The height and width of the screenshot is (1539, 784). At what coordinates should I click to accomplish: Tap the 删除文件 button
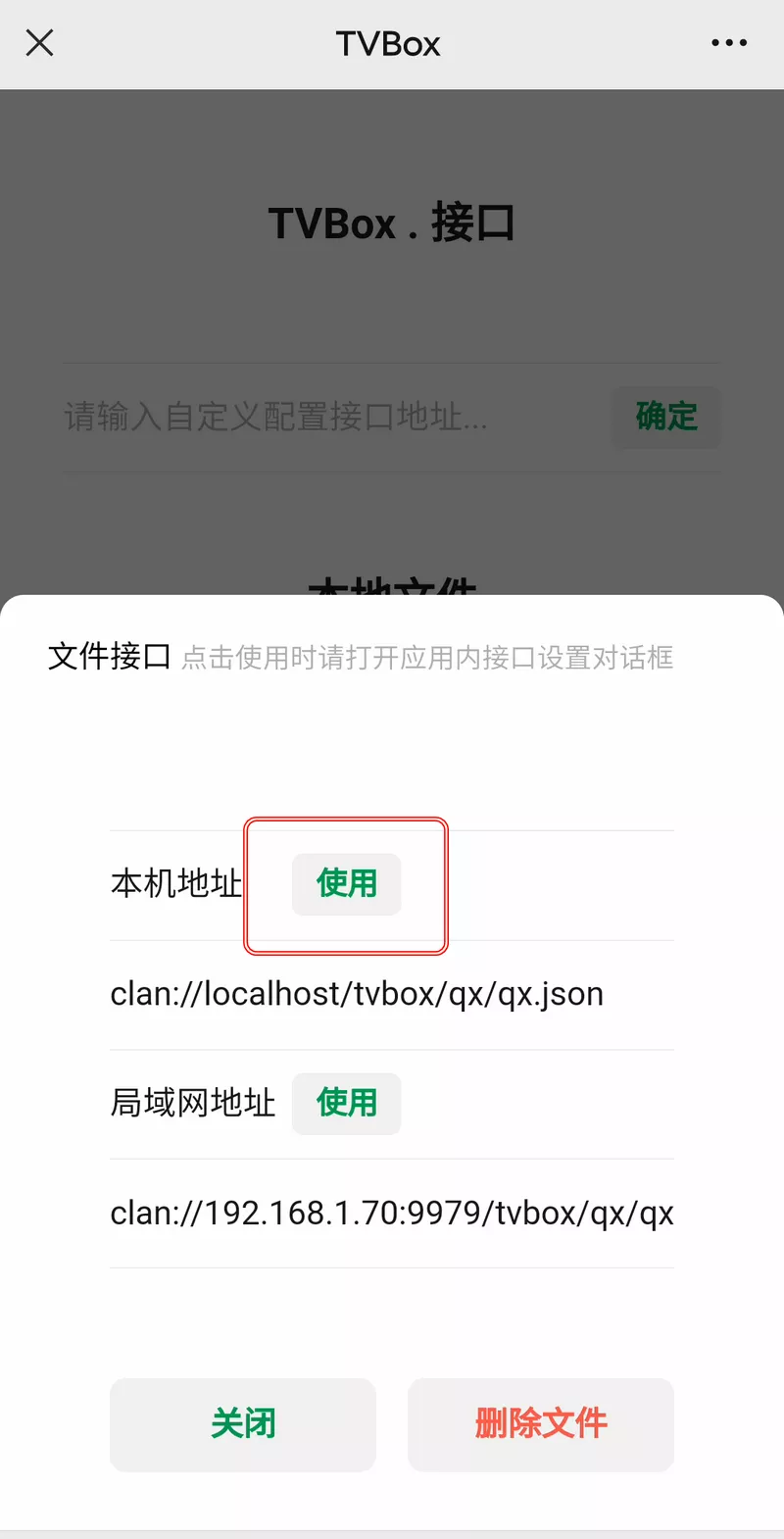point(541,1424)
